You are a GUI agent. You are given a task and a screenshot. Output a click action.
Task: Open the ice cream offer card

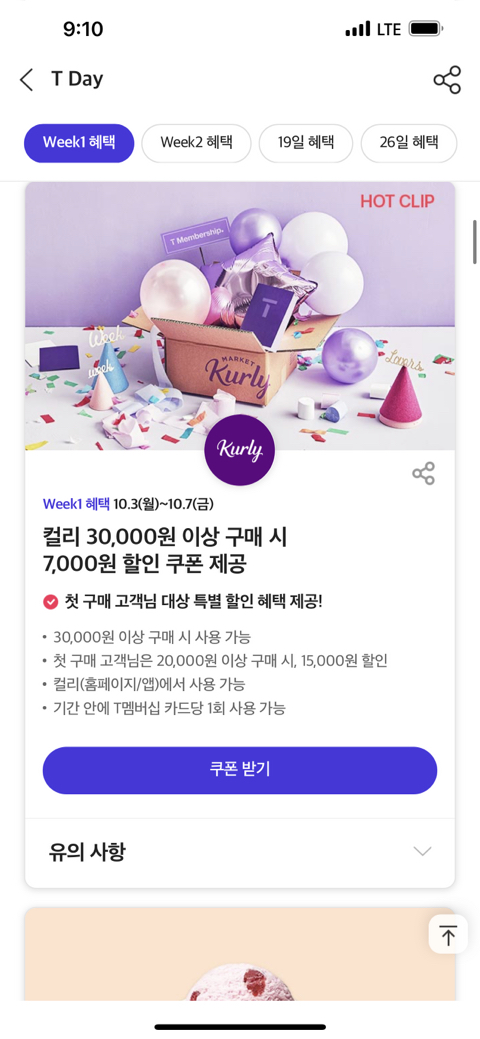(x=240, y=954)
